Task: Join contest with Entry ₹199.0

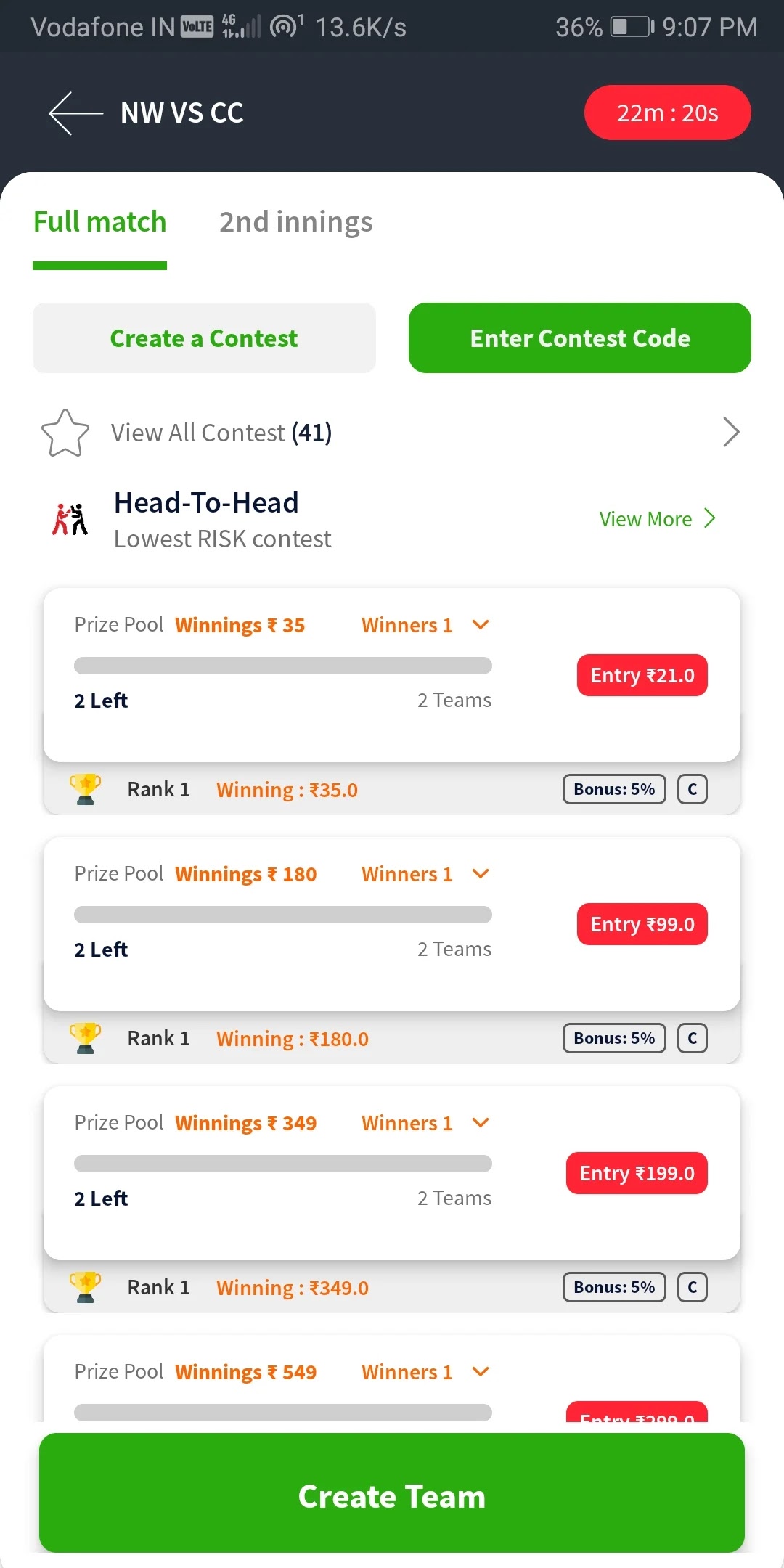Action: (636, 1173)
